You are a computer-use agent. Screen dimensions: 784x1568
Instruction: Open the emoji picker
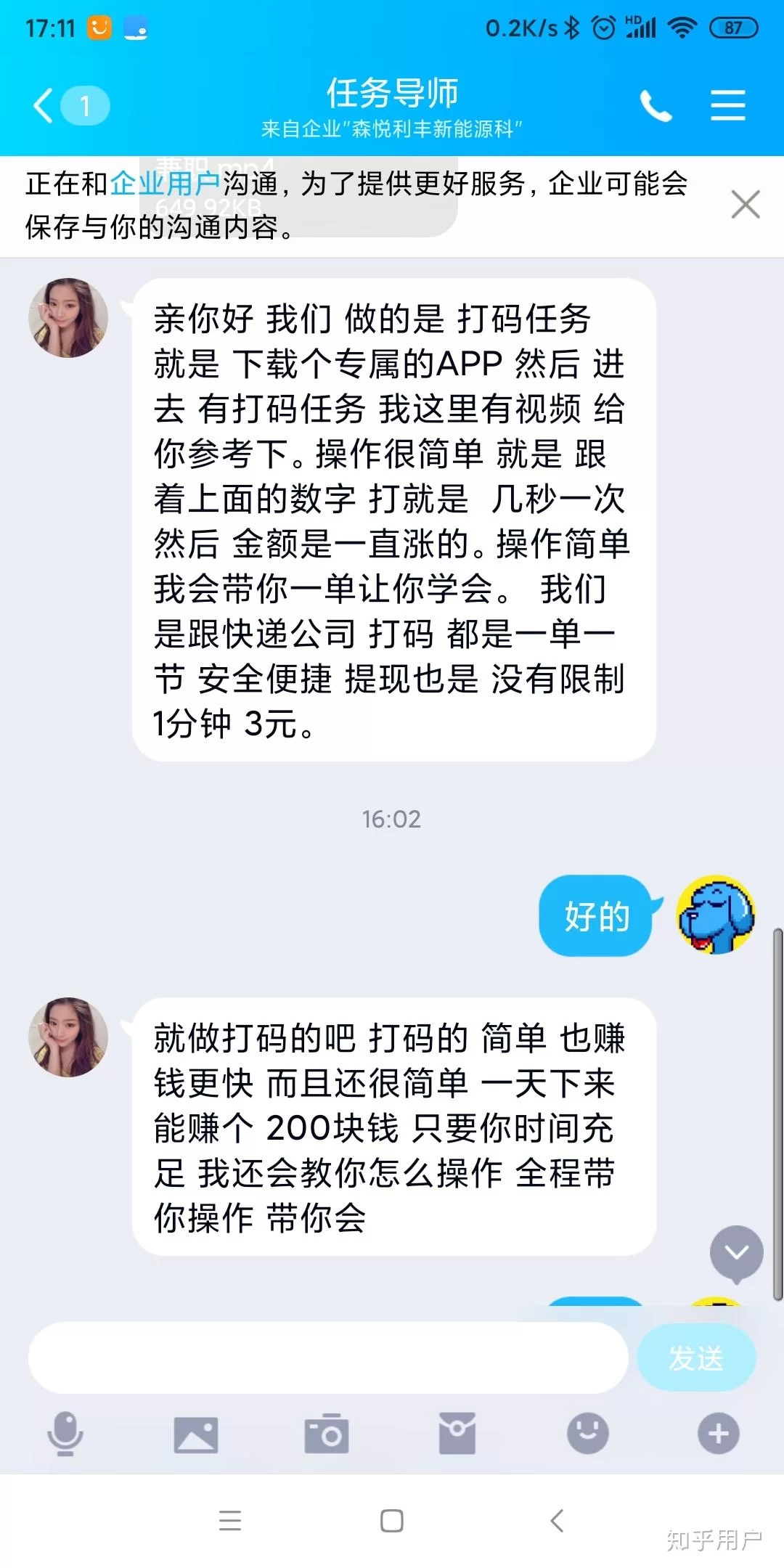click(x=588, y=1434)
